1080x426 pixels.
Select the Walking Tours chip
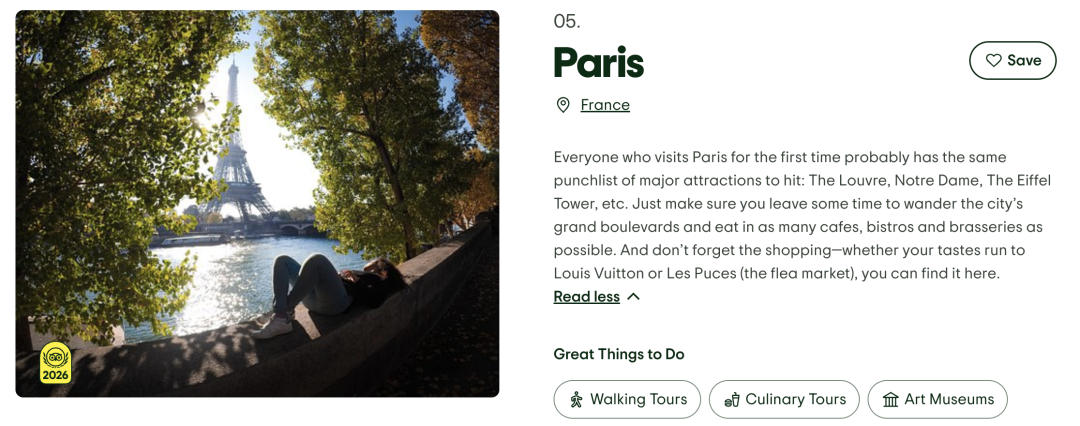tap(627, 399)
